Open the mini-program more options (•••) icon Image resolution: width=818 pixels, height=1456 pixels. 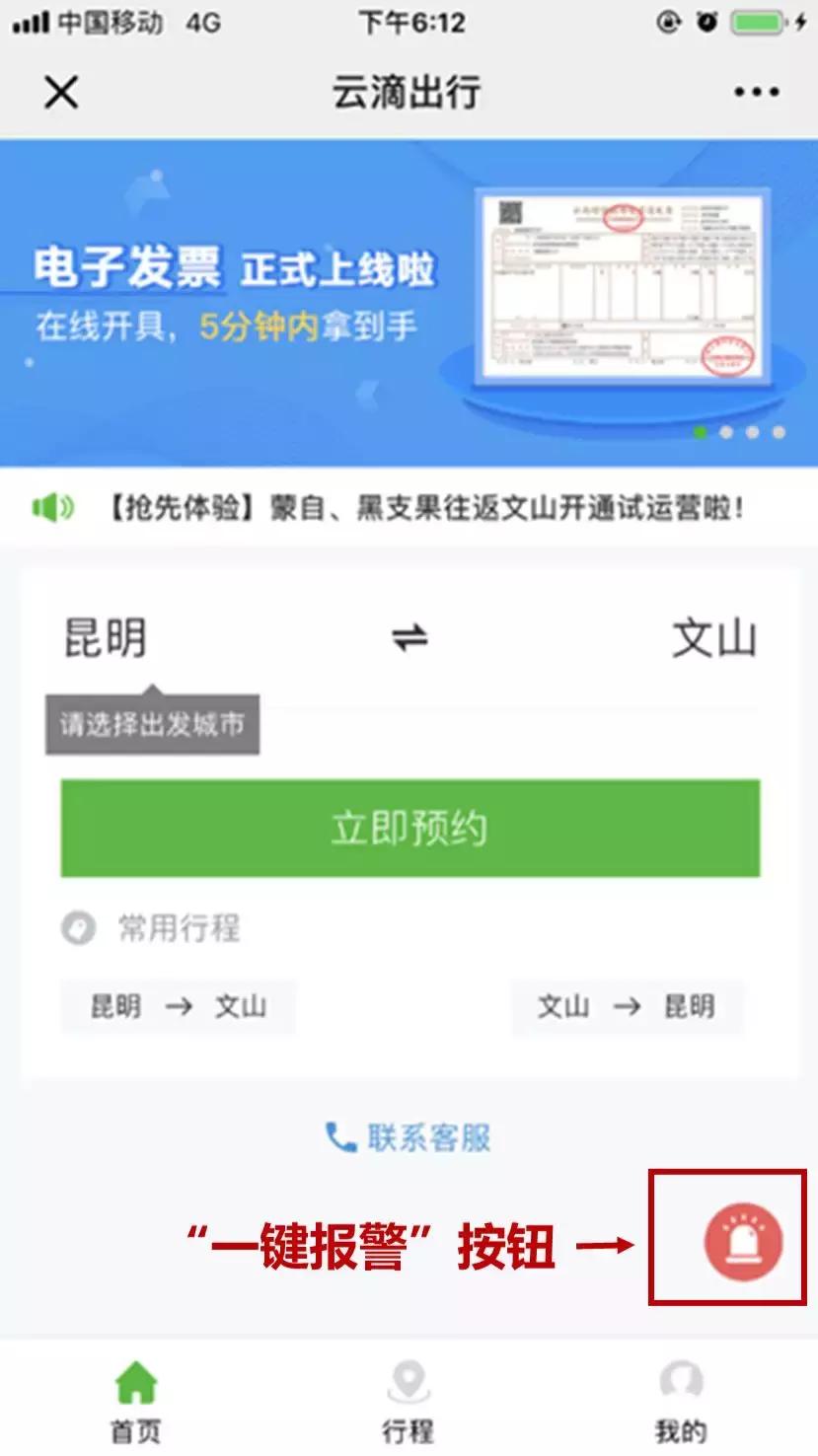tap(755, 91)
